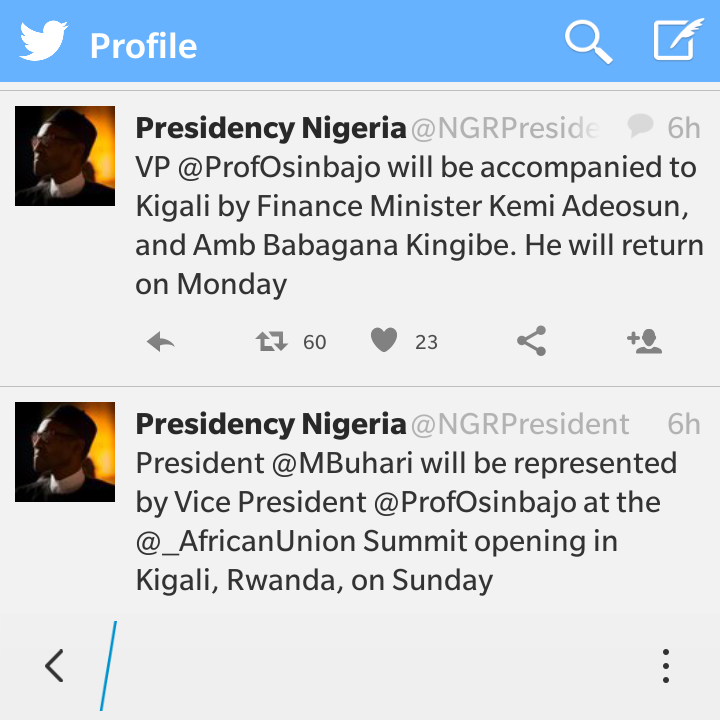Open the search magnifier in the header

coord(588,43)
